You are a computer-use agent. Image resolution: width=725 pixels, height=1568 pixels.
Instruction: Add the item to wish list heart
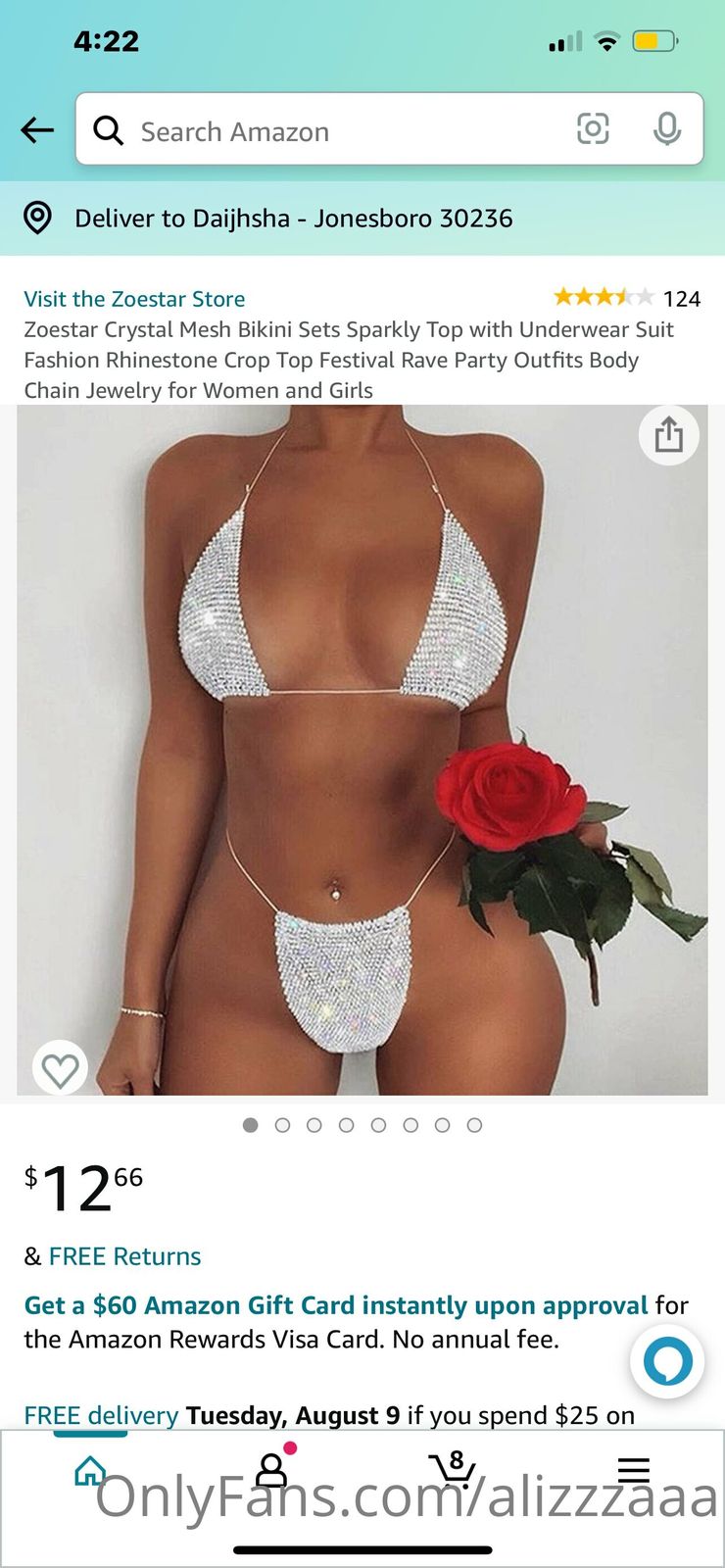click(60, 1069)
